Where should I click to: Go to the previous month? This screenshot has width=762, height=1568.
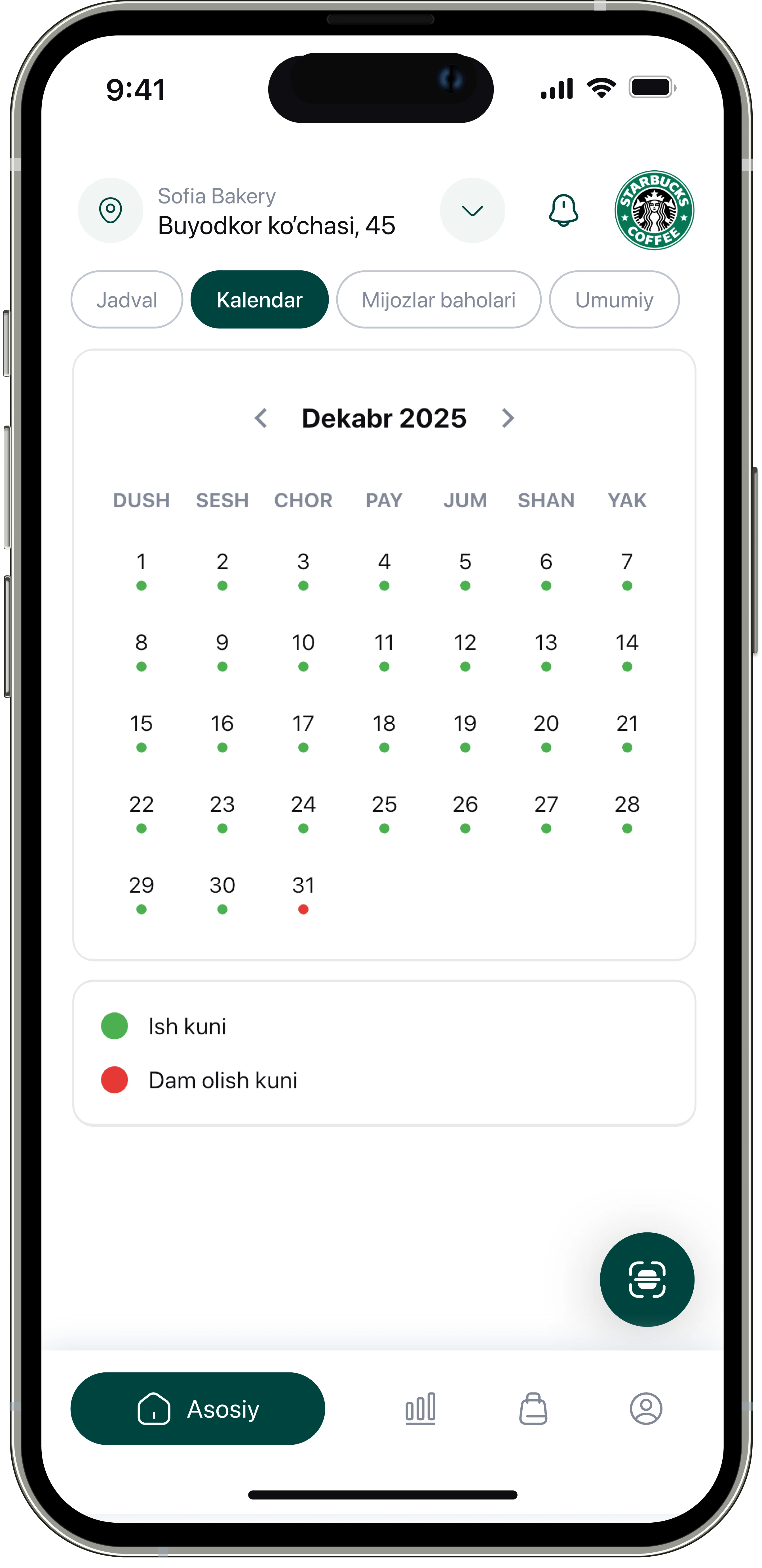pos(261,418)
